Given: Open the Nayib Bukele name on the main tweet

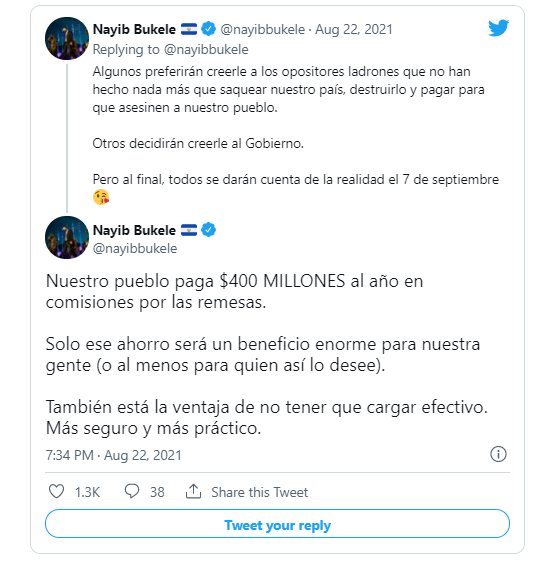Looking at the screenshot, I should [134, 230].
